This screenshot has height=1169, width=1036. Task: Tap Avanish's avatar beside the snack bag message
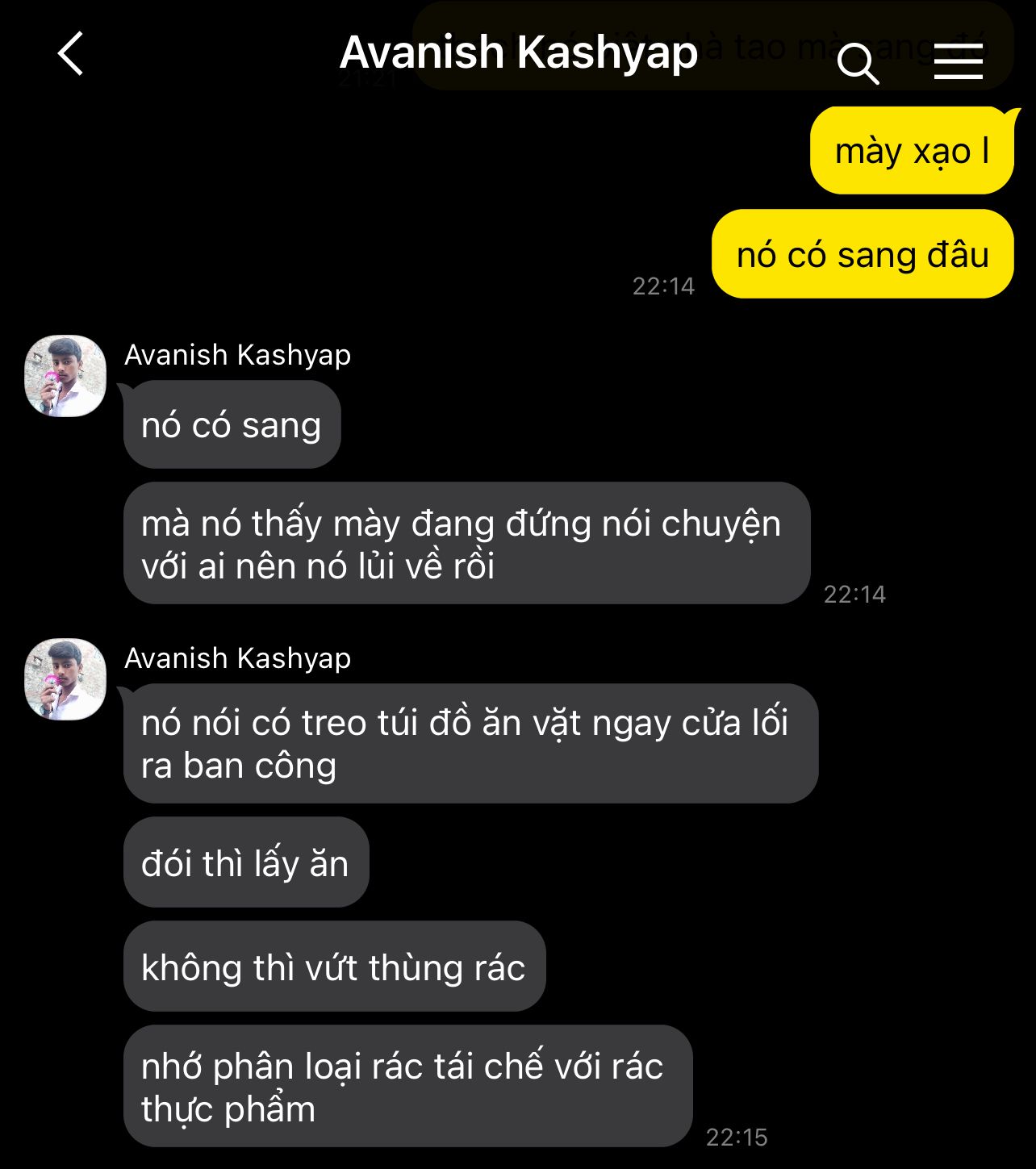click(65, 679)
